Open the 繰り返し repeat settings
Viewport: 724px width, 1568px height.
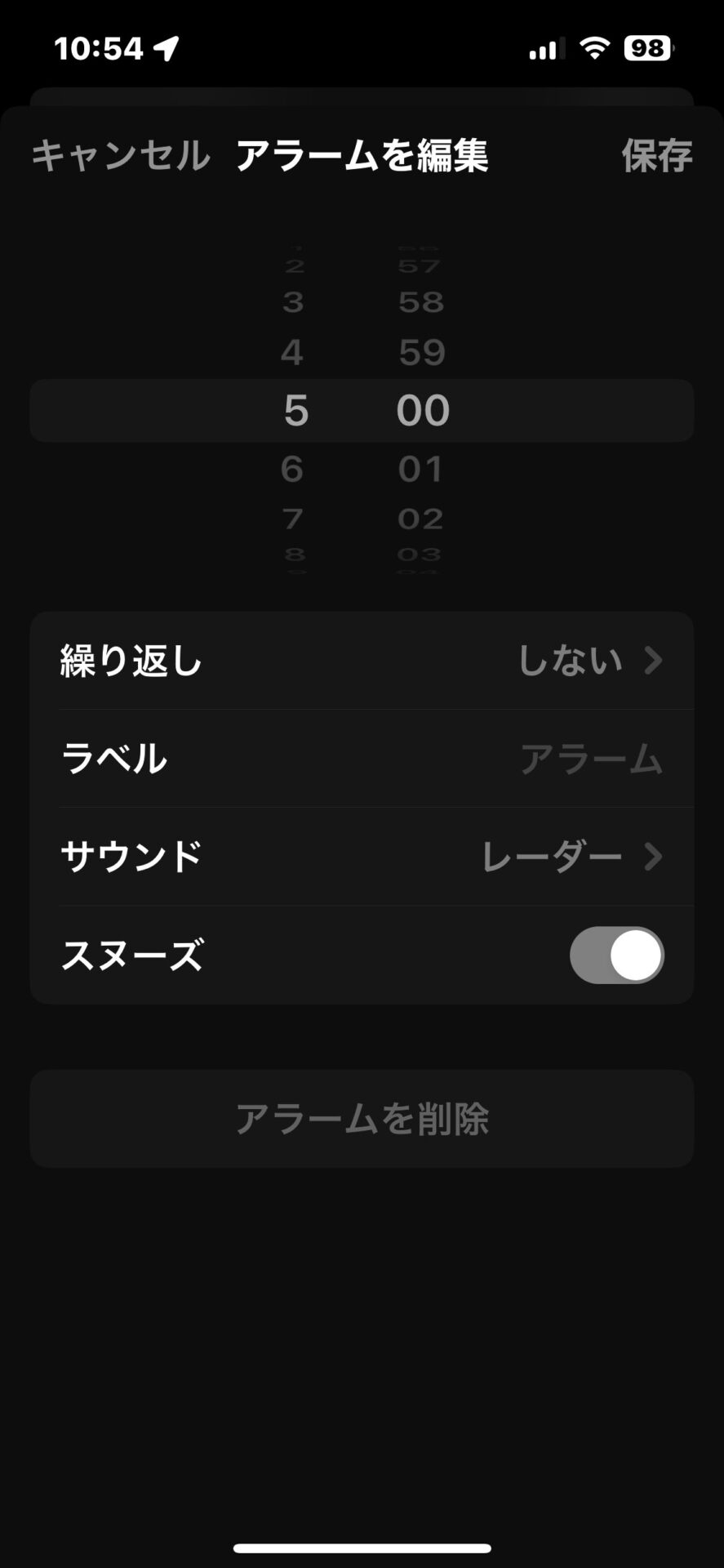pos(362,661)
